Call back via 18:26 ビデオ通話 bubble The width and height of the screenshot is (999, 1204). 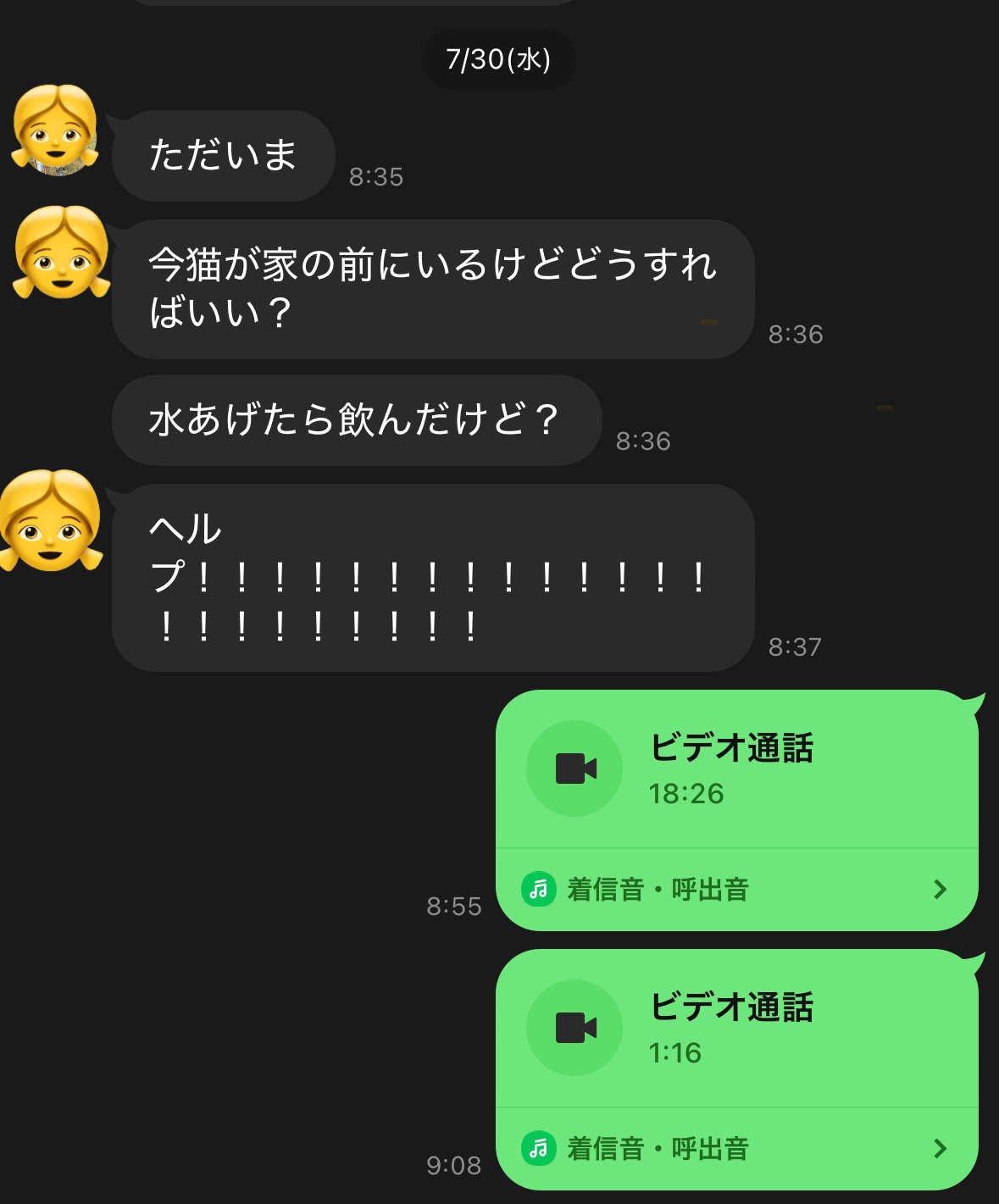click(x=735, y=769)
